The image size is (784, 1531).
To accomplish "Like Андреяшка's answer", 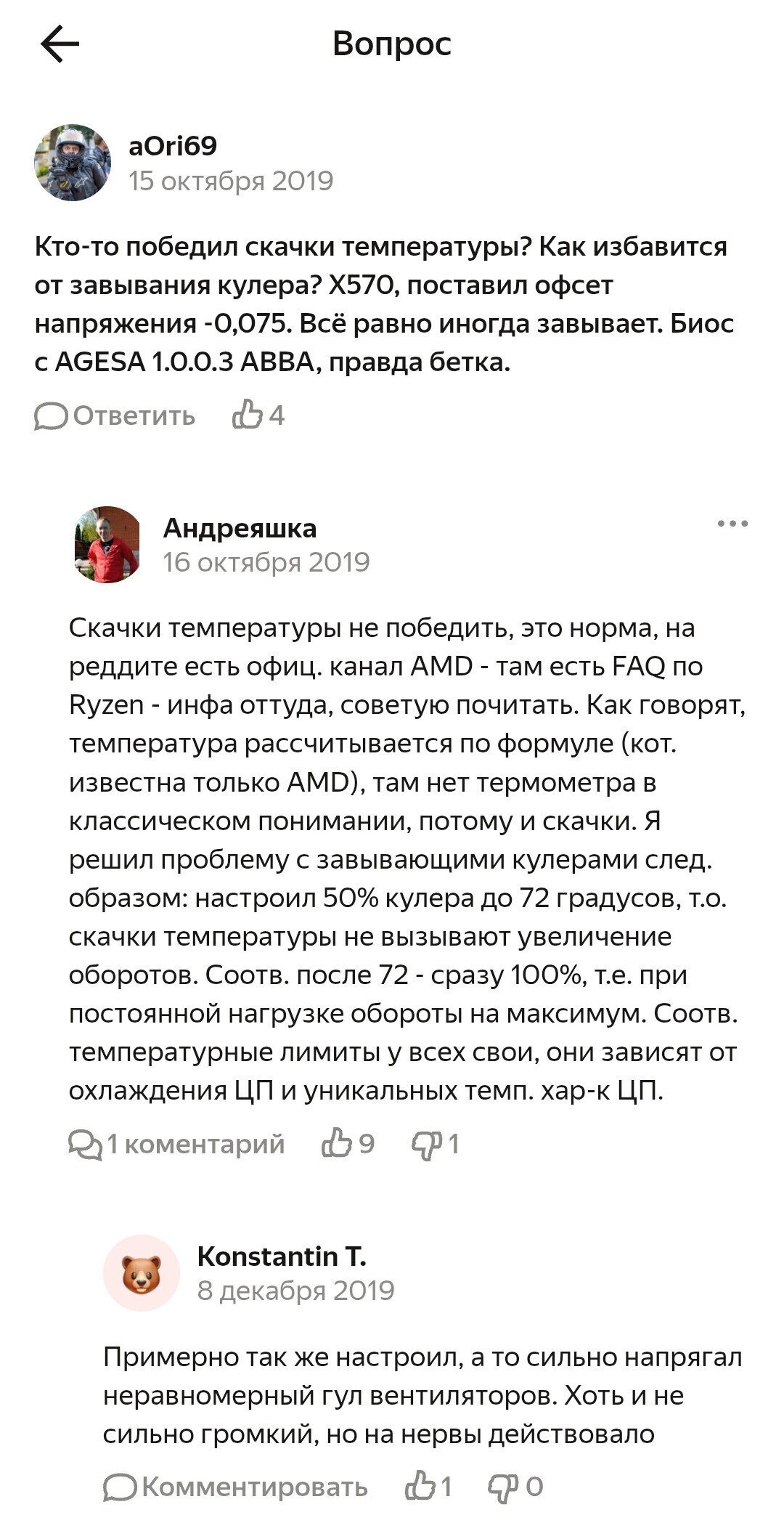I will [x=348, y=1143].
